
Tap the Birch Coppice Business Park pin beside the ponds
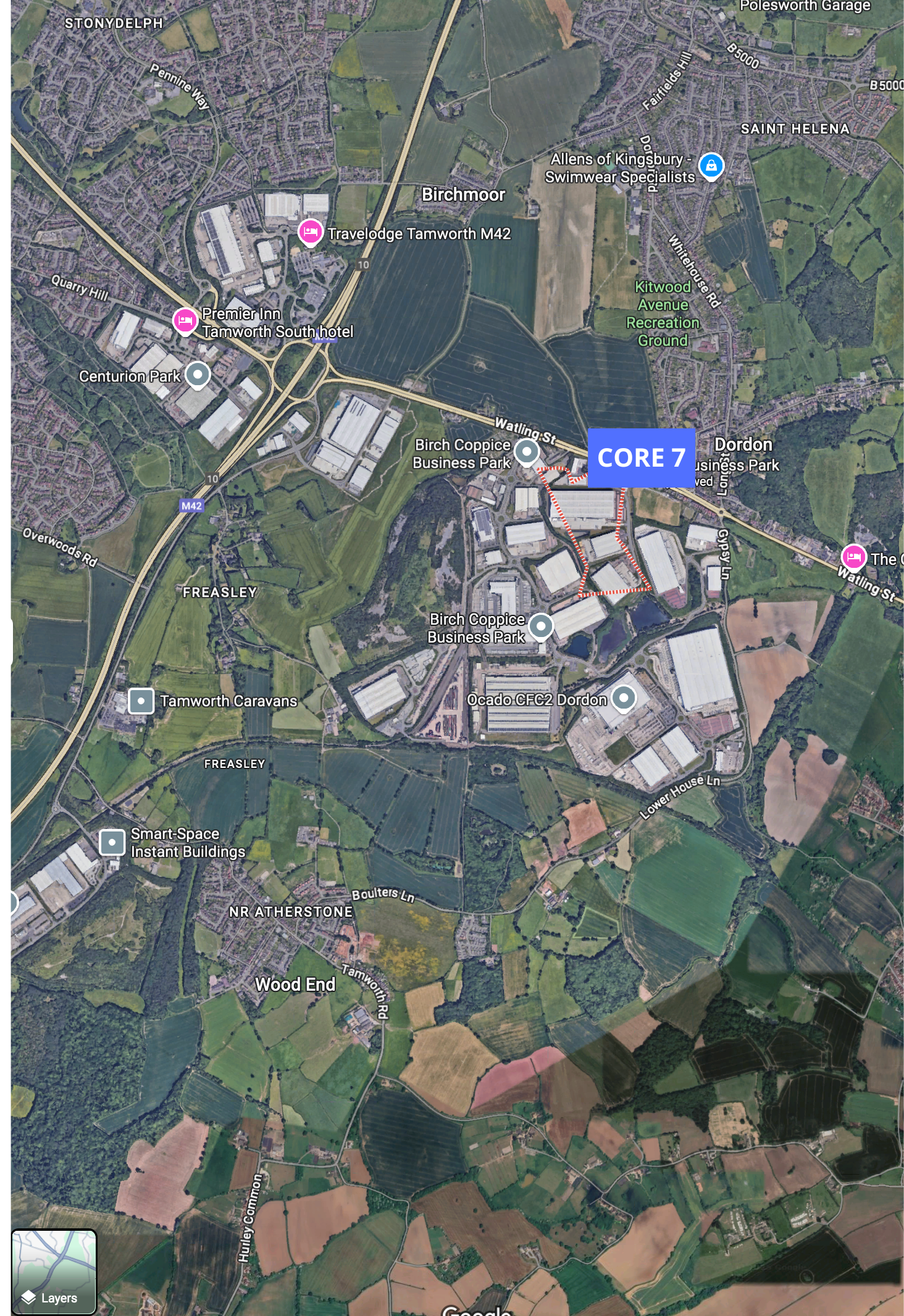(541, 626)
